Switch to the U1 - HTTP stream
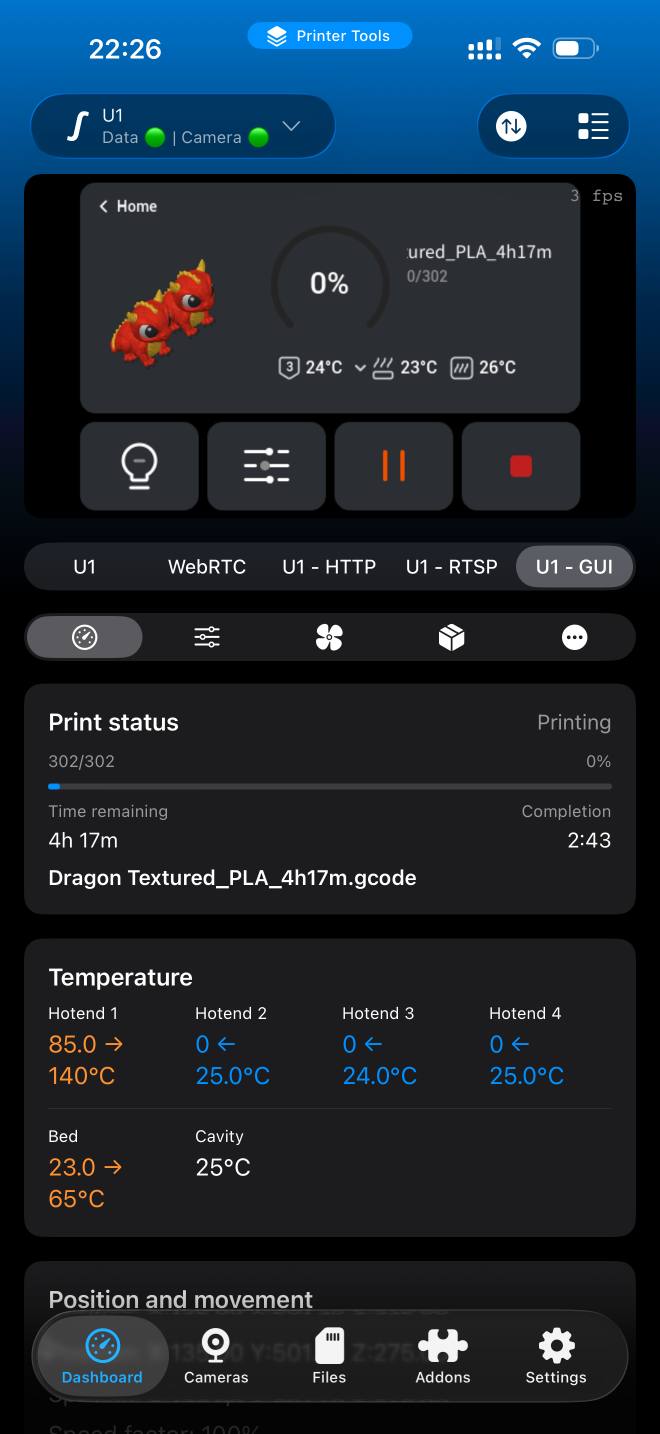Screen dimensions: 660x1434 coord(329,567)
